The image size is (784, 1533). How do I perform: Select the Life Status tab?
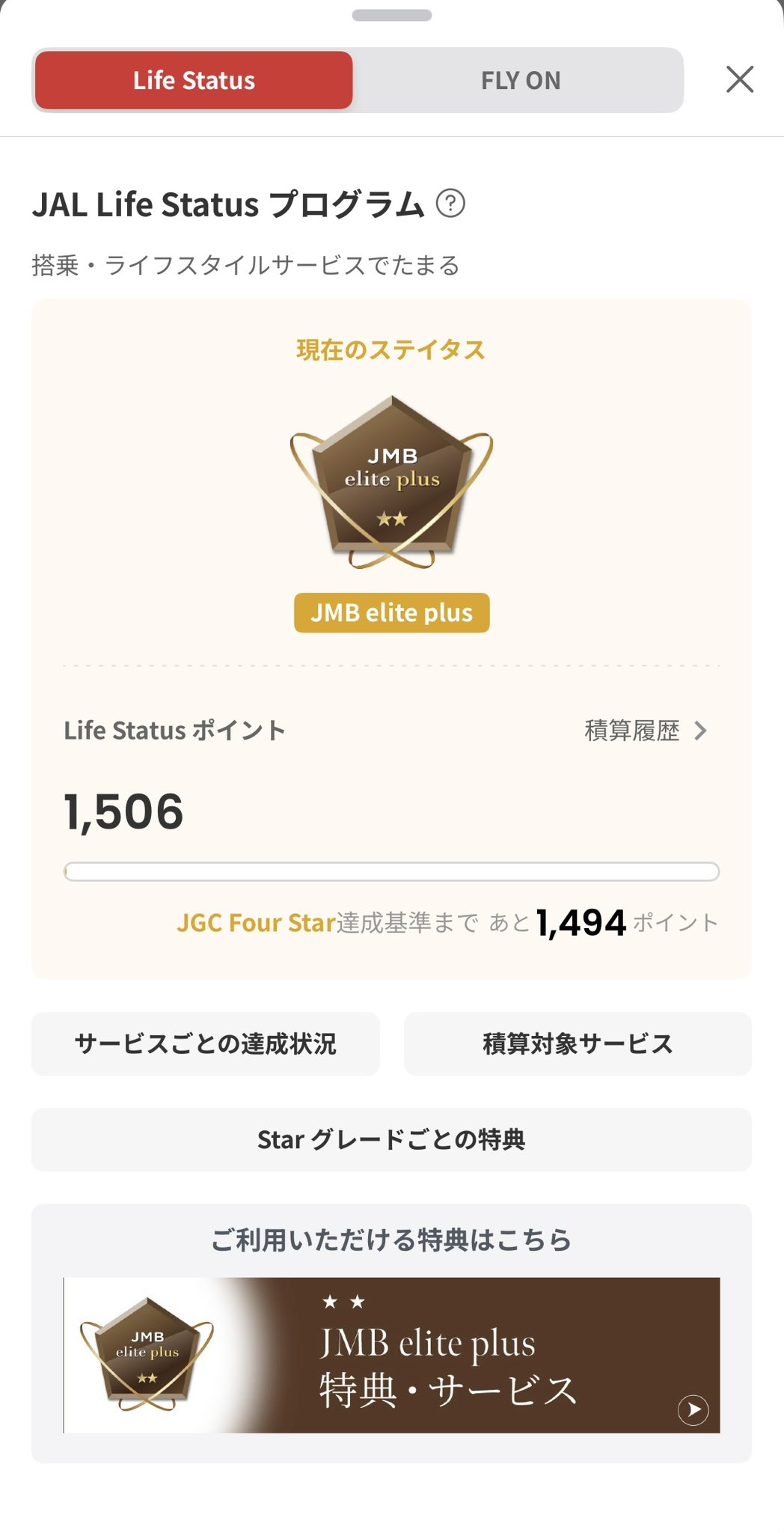194,81
